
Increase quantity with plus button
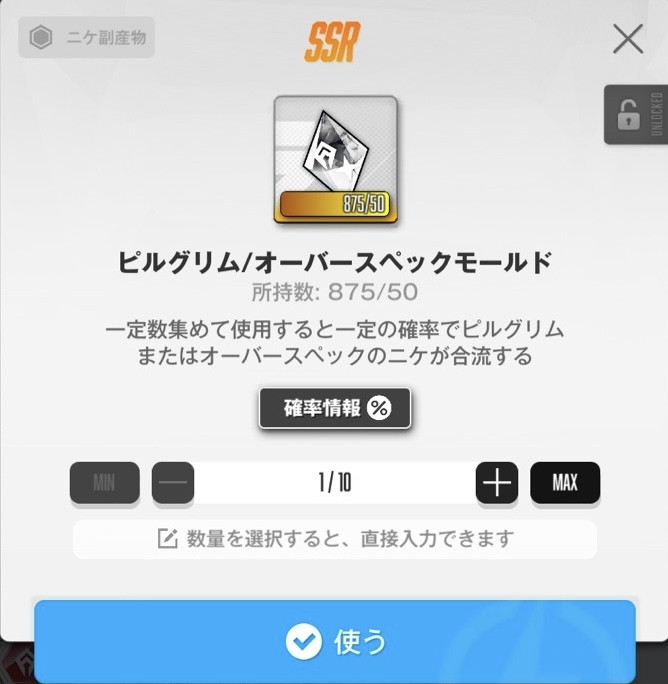[496, 483]
